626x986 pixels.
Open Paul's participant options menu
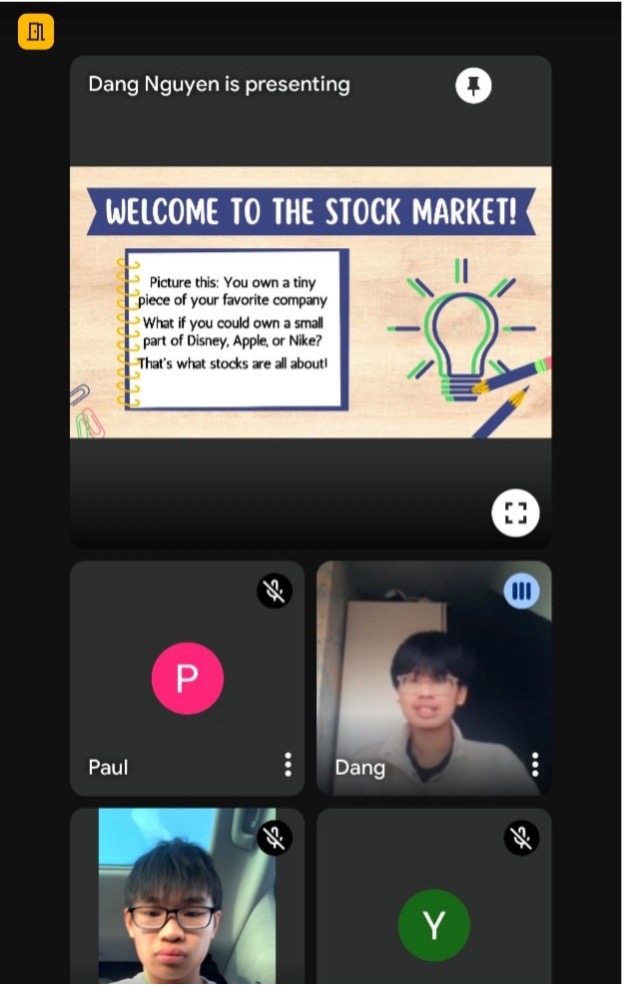pos(288,765)
